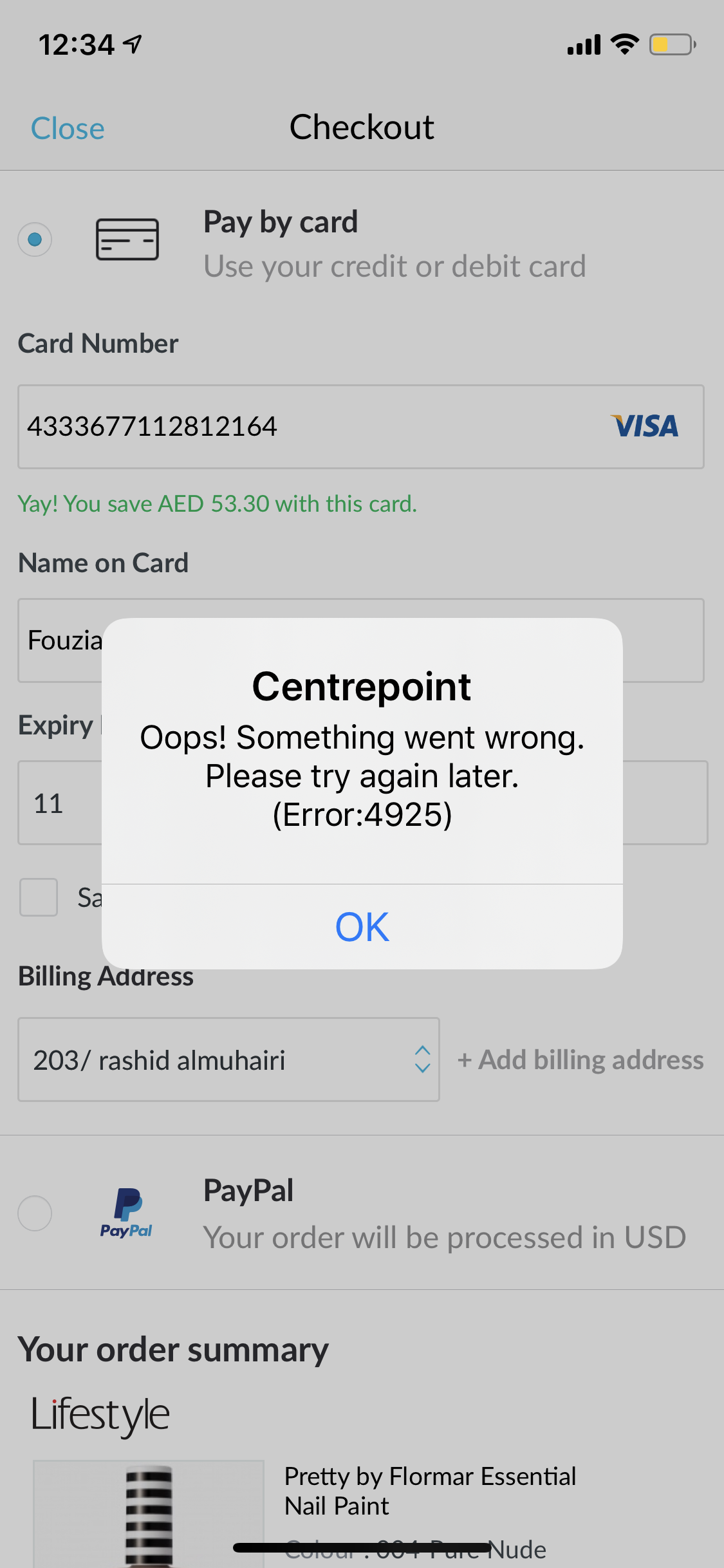724x1568 pixels.
Task: Open the Pretty by Flormar nail paint item
Action: pos(430,1491)
